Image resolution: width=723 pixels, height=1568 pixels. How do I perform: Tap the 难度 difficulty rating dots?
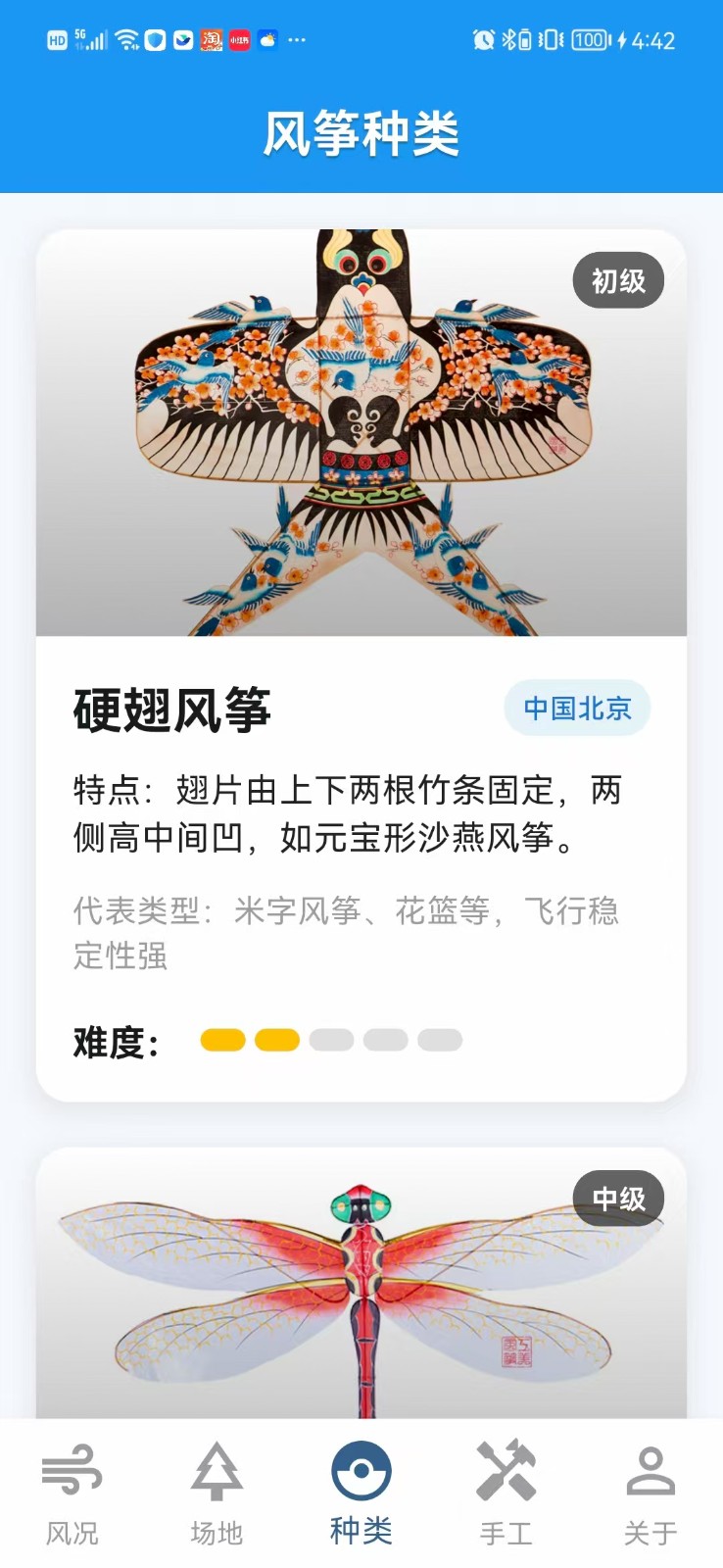(331, 1039)
